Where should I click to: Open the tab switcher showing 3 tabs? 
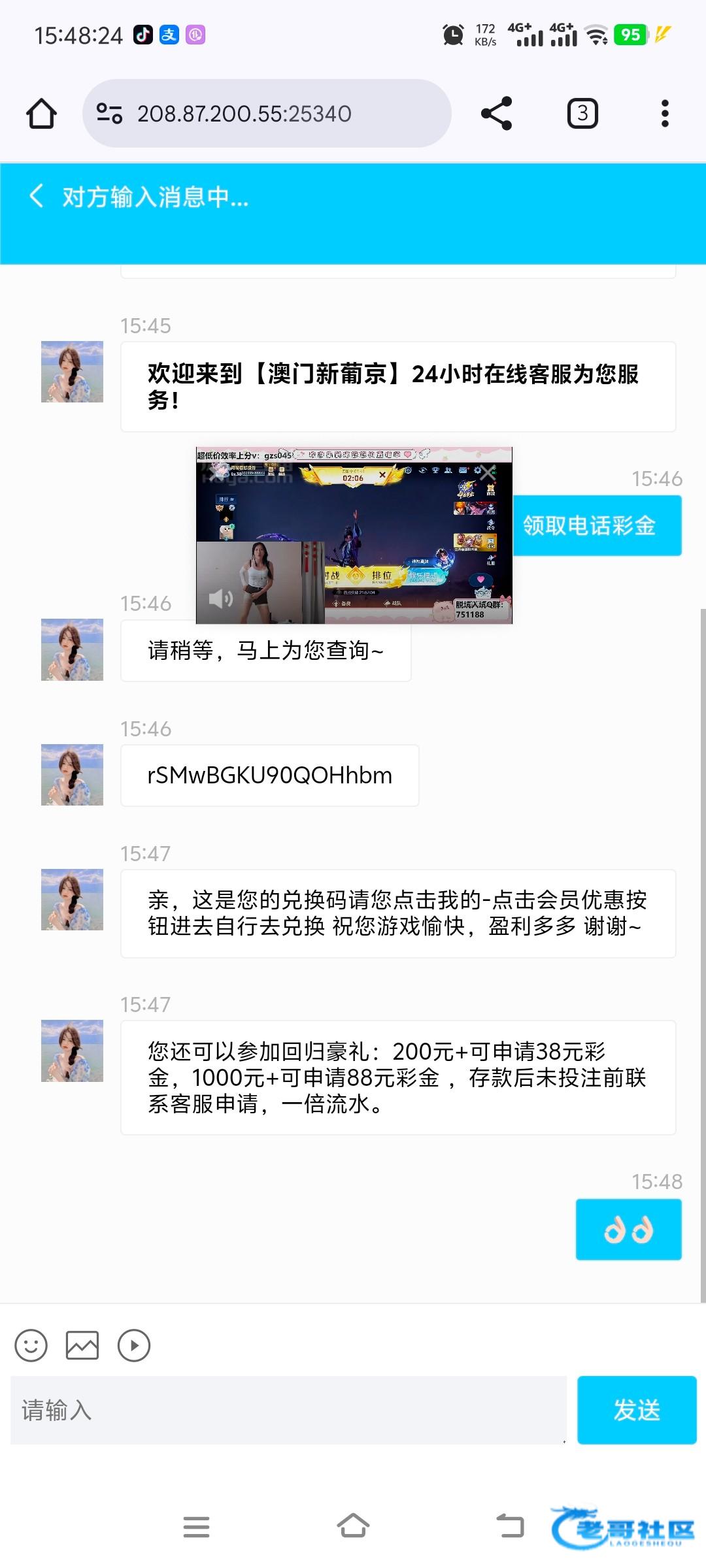(x=582, y=114)
